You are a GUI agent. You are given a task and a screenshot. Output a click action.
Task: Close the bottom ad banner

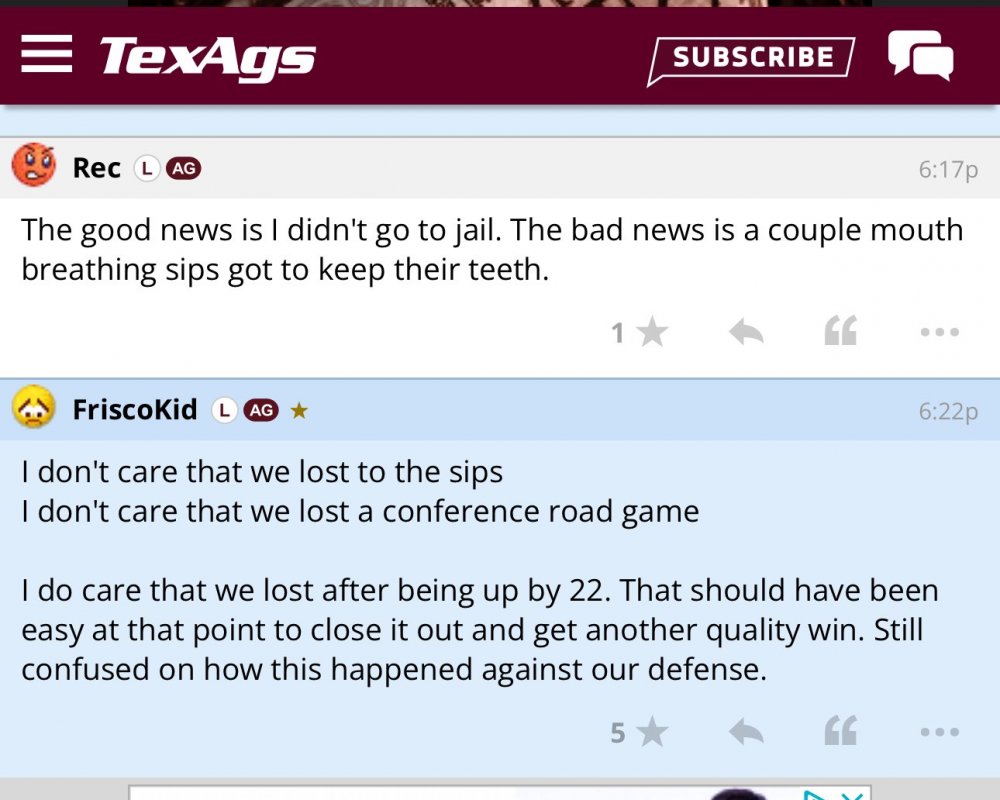[852, 795]
